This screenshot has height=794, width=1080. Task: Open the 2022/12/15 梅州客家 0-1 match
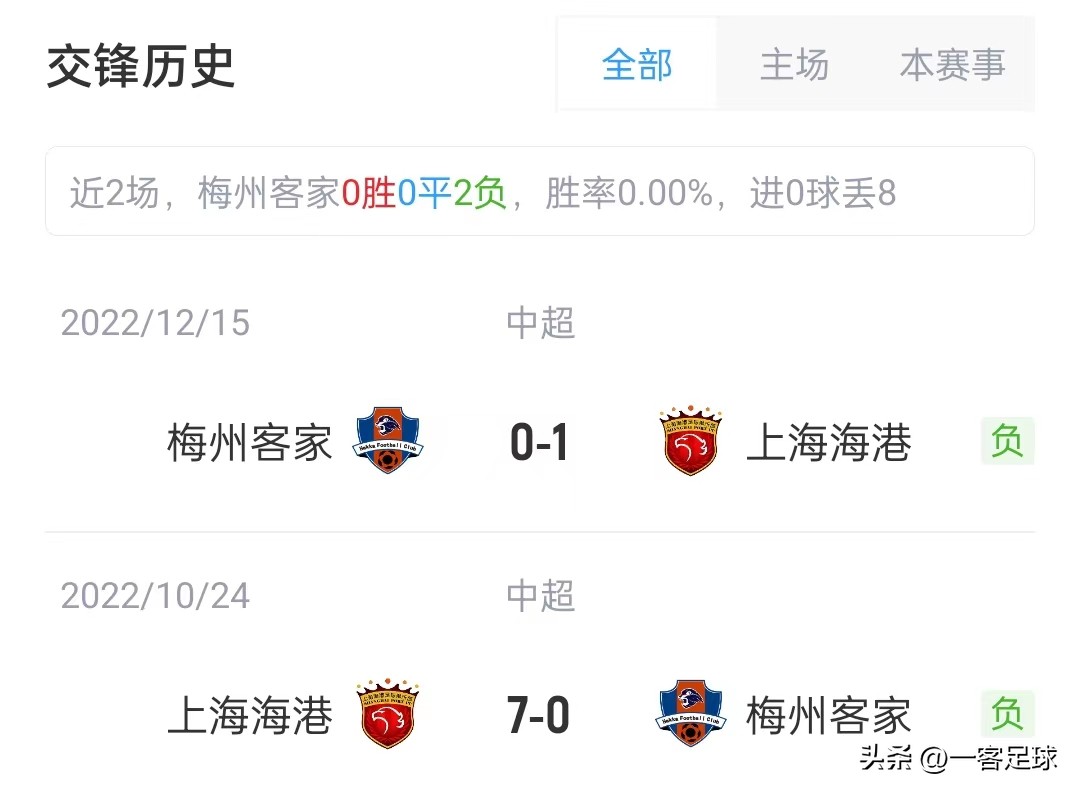click(540, 442)
